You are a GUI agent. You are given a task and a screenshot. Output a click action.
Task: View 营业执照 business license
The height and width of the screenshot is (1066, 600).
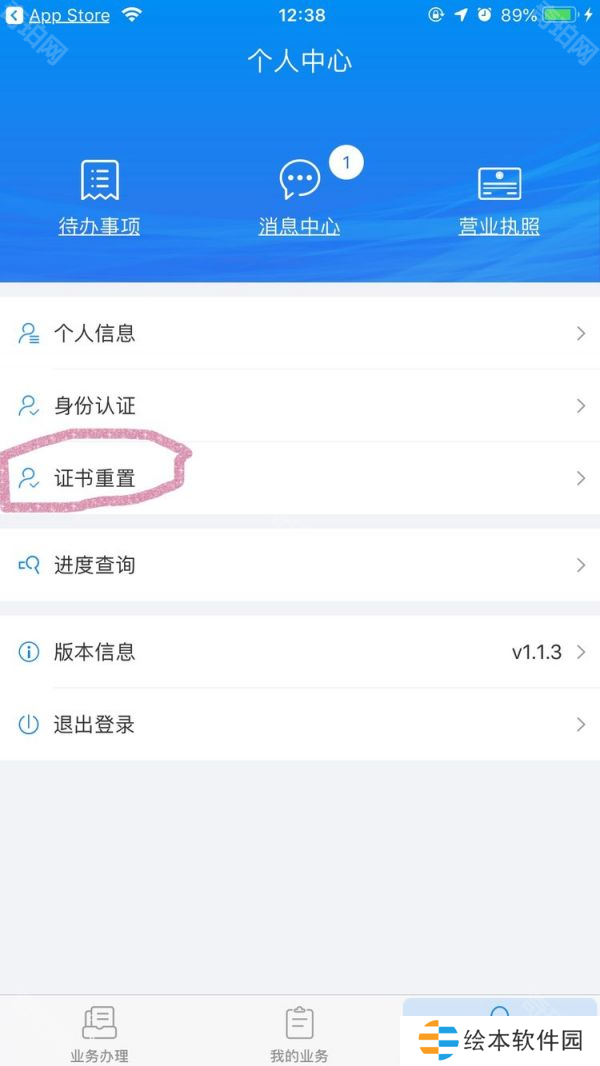point(499,198)
